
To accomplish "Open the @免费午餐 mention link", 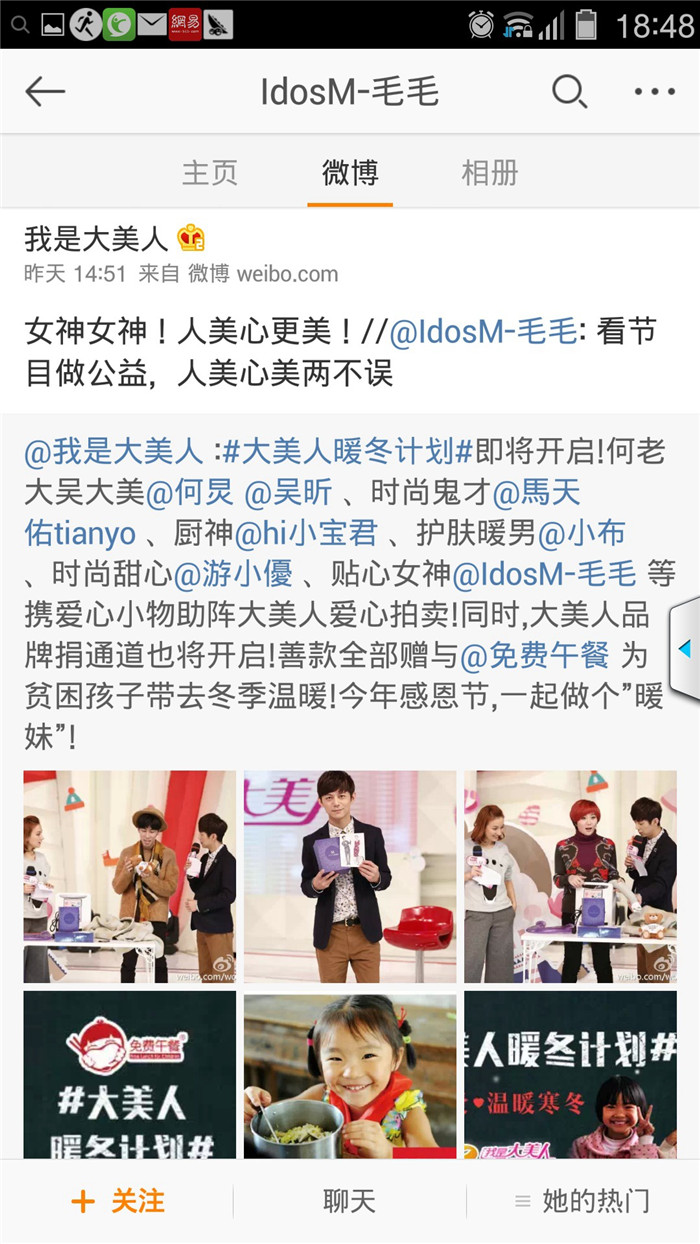I will [x=535, y=656].
